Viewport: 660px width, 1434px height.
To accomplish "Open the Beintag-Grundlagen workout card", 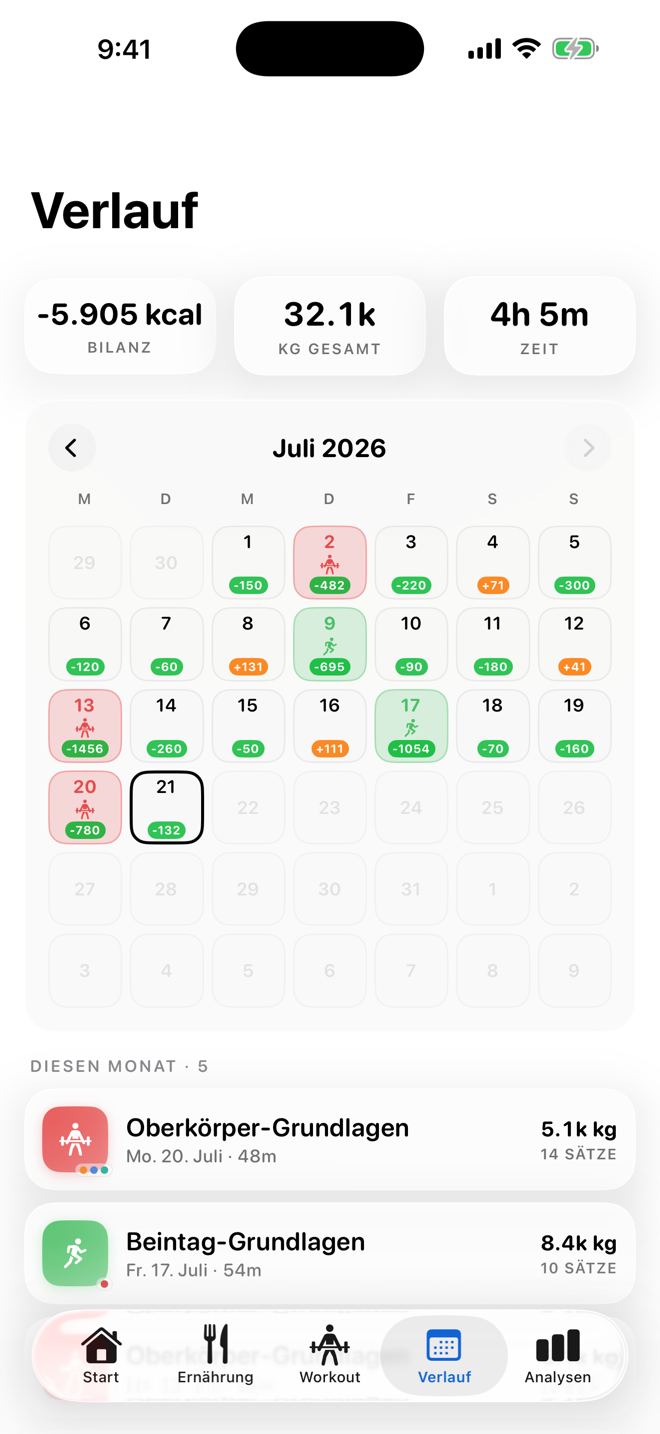I will [x=330, y=1254].
